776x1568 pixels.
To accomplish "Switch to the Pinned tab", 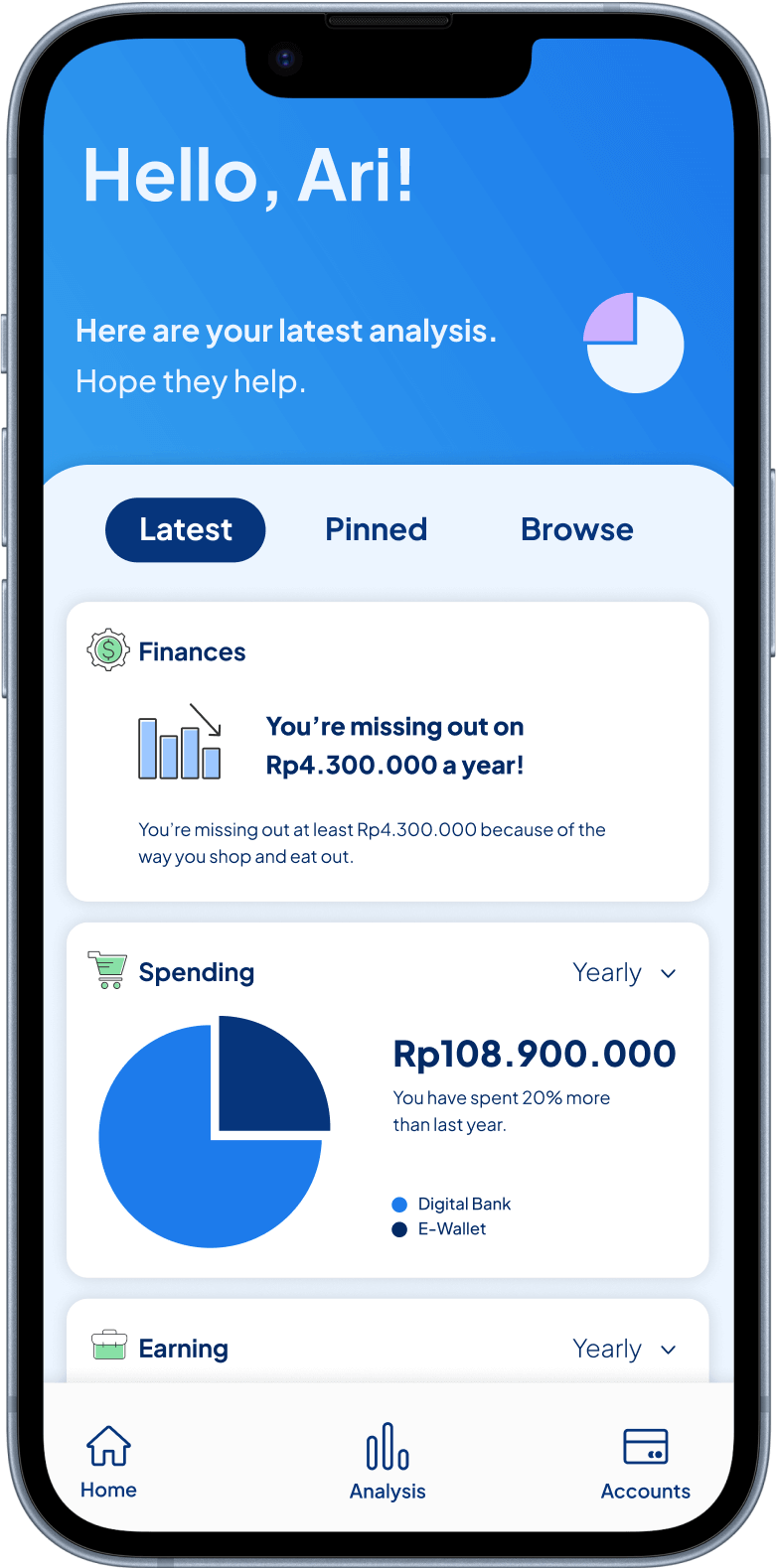I will pyautogui.click(x=376, y=529).
